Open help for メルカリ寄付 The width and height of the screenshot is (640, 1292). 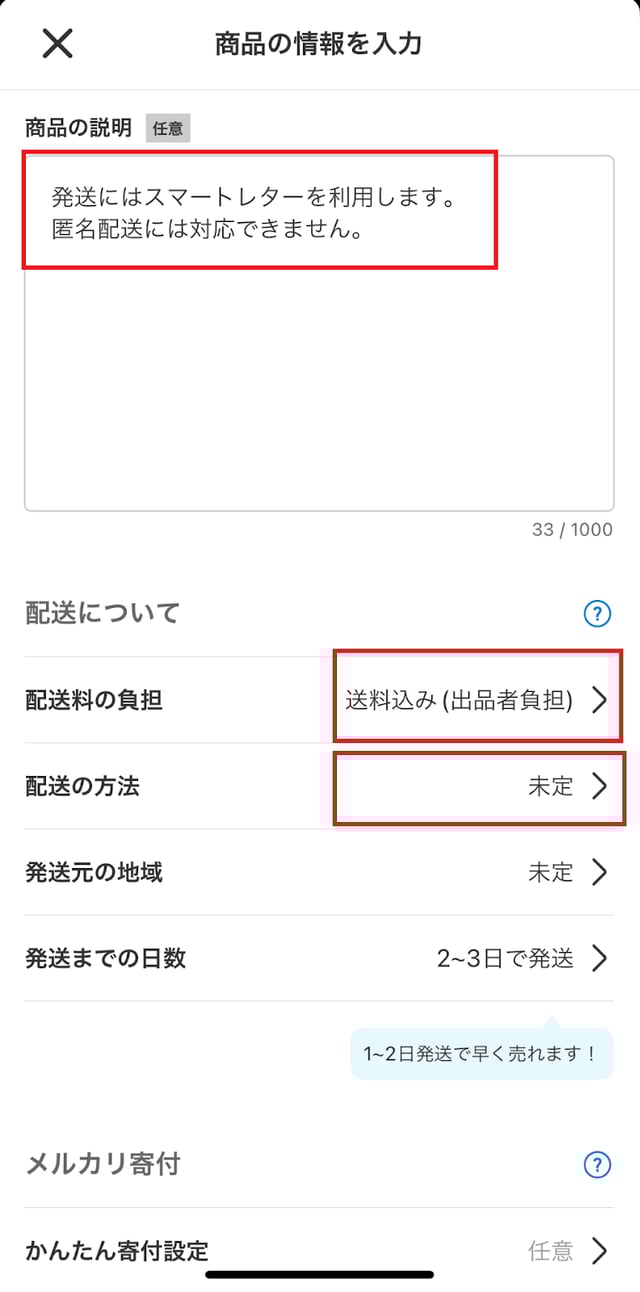tap(597, 1164)
